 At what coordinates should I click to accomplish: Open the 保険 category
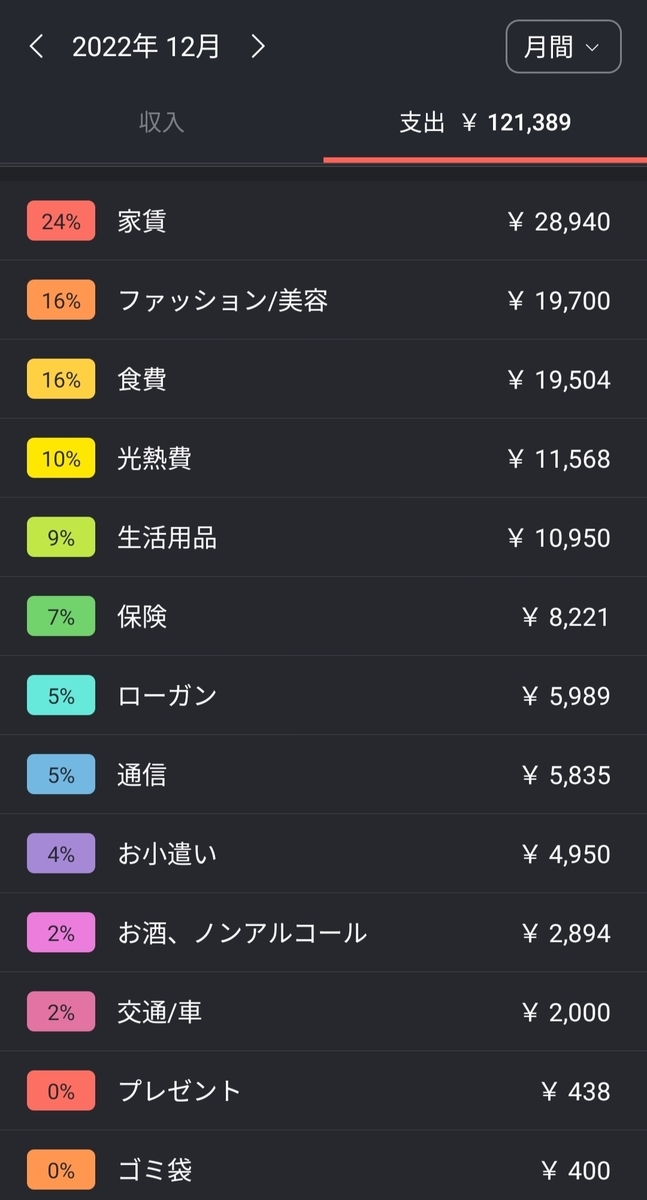coord(323,616)
